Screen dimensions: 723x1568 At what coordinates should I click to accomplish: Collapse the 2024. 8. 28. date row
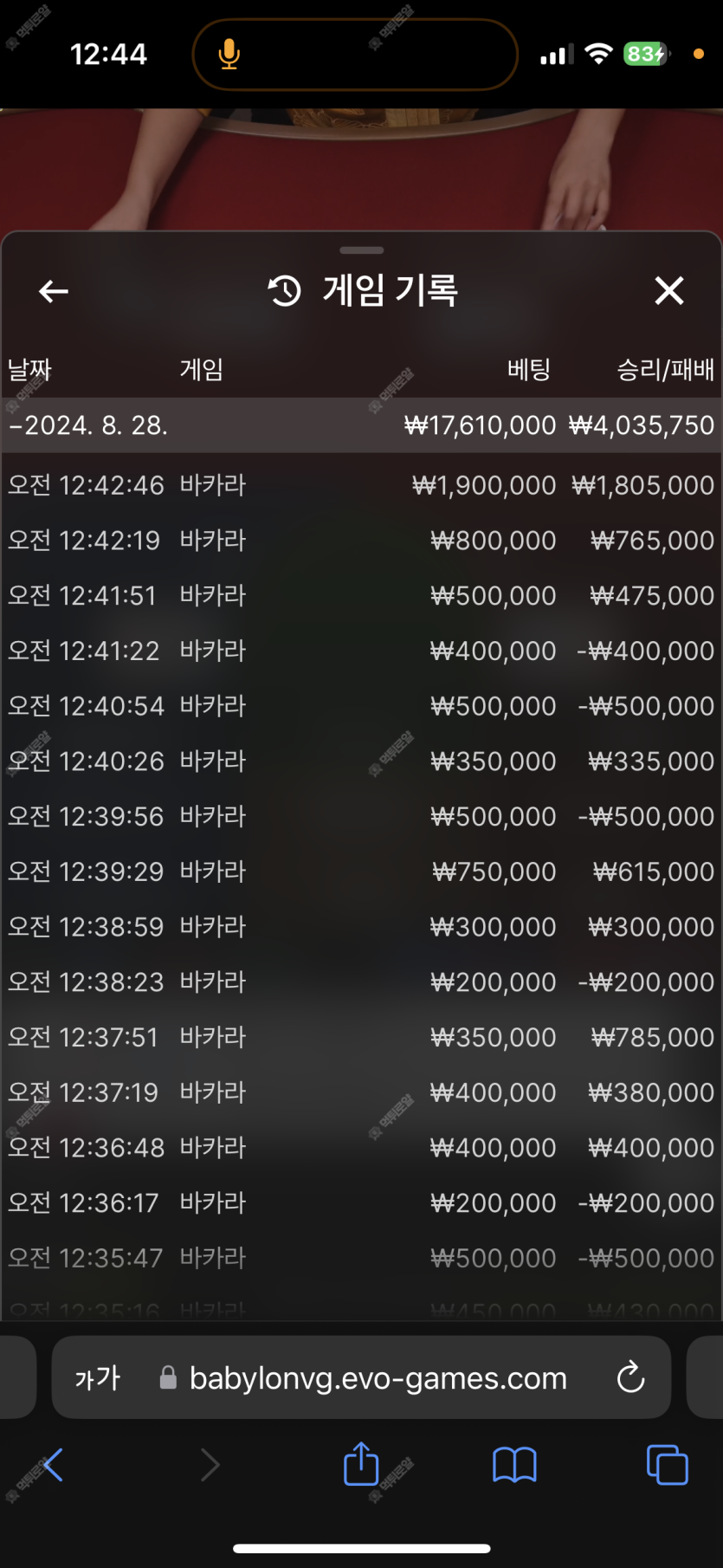(362, 425)
